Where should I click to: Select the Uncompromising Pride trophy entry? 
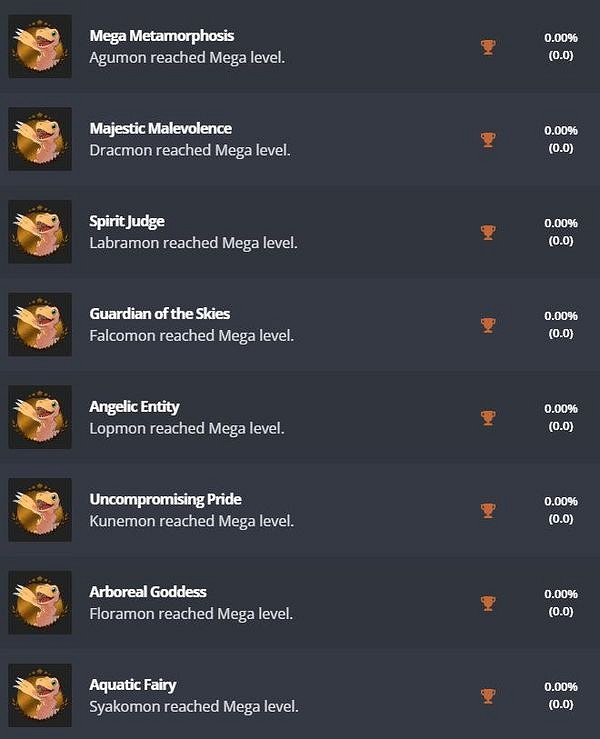[x=165, y=499]
